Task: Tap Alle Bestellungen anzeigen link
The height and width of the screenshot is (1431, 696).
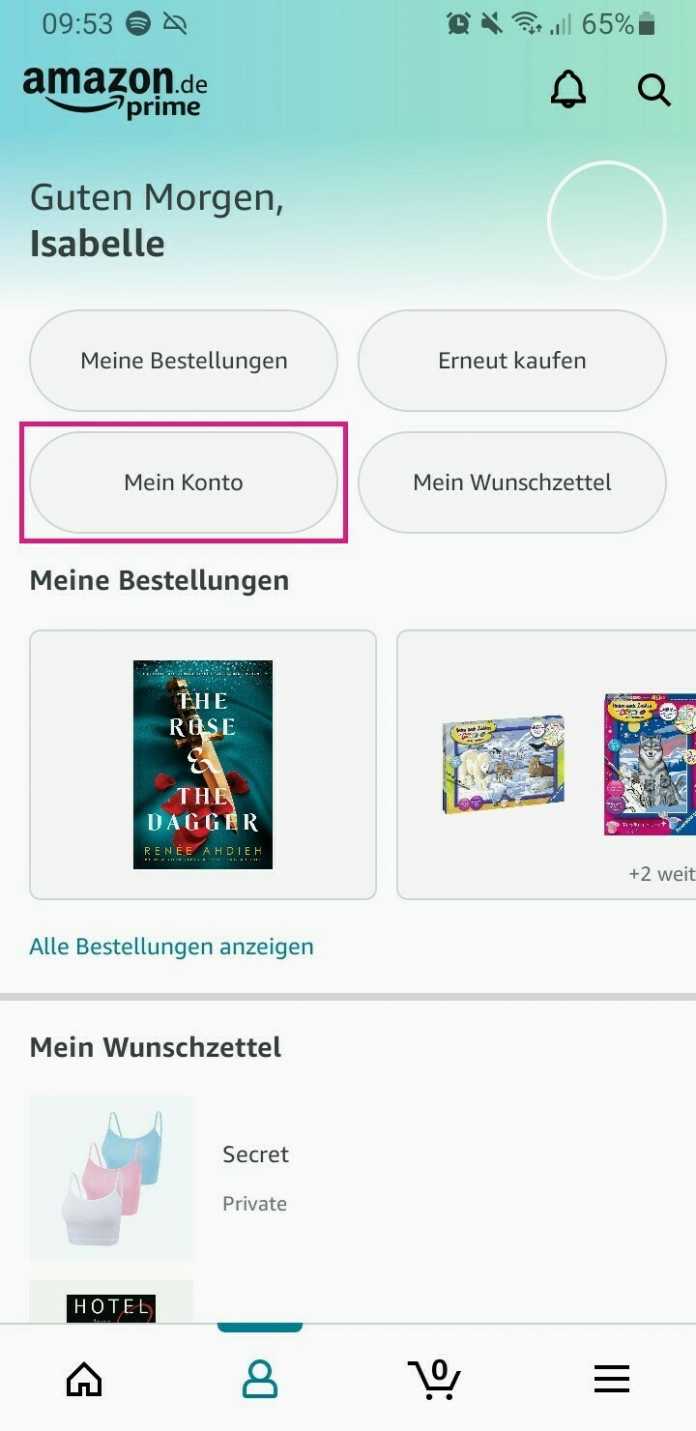Action: click(x=172, y=946)
